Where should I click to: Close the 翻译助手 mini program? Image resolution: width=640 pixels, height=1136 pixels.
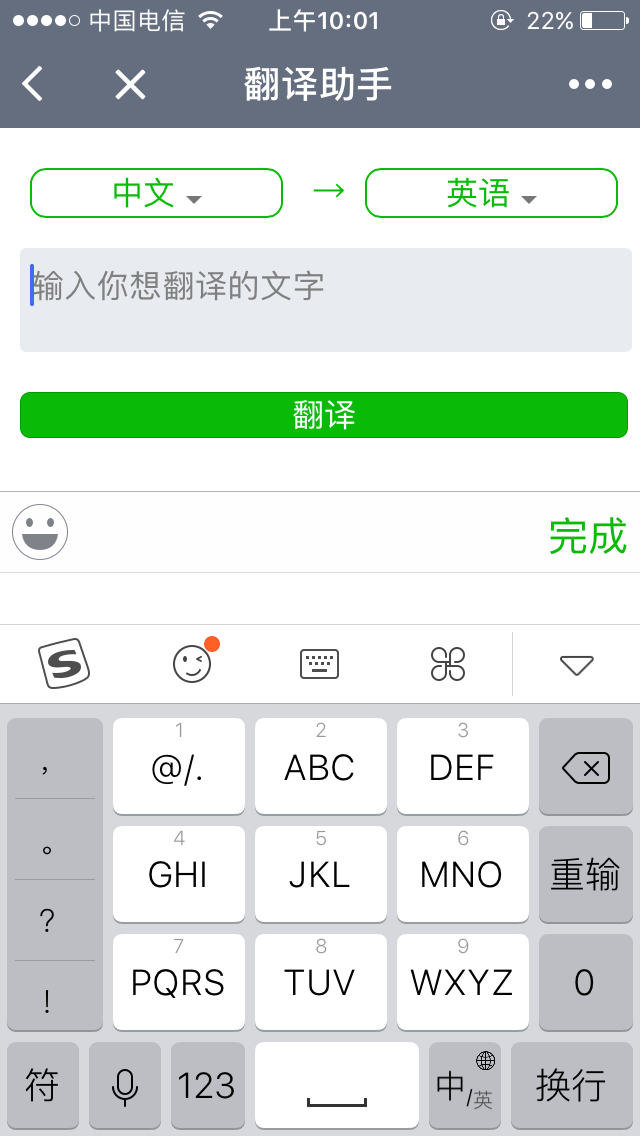click(130, 84)
